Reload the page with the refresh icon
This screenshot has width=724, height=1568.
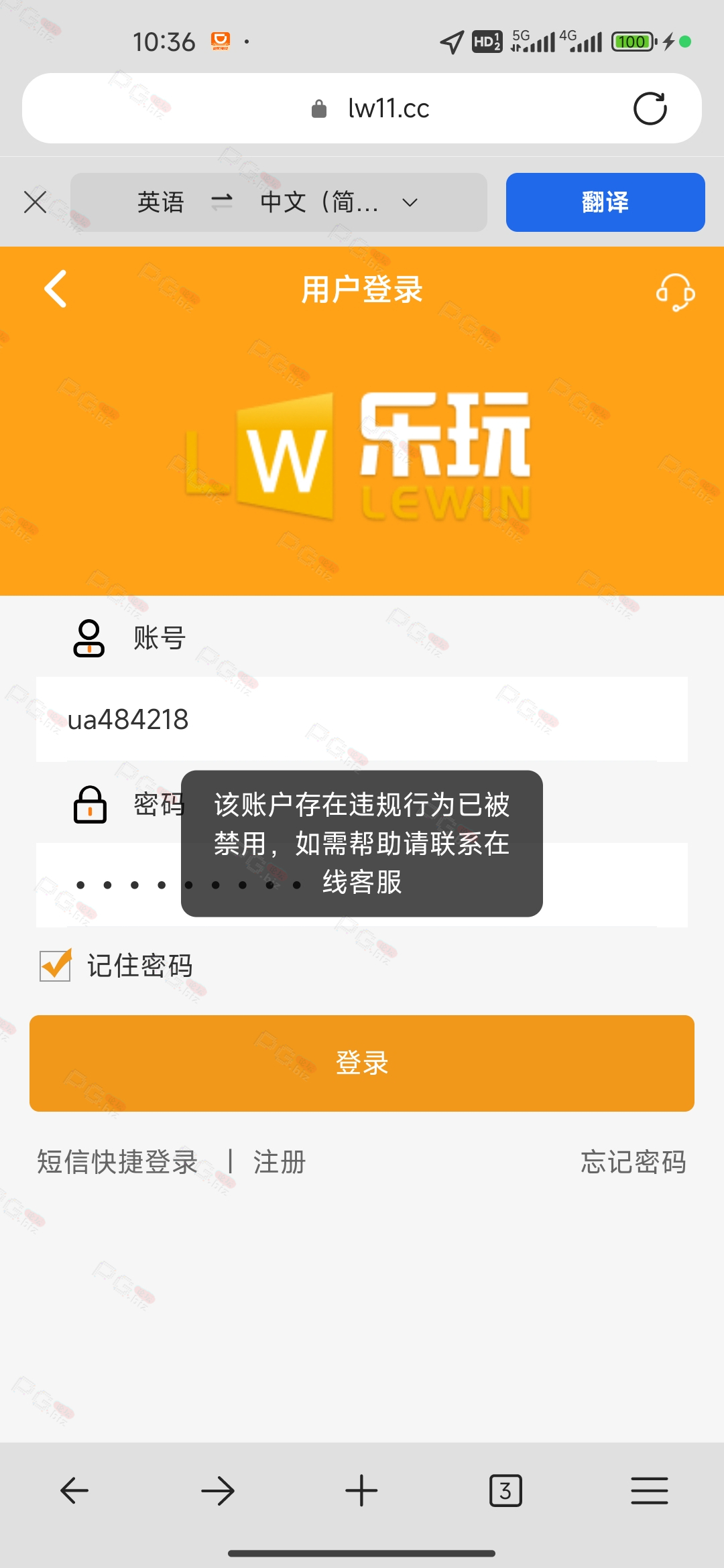650,109
